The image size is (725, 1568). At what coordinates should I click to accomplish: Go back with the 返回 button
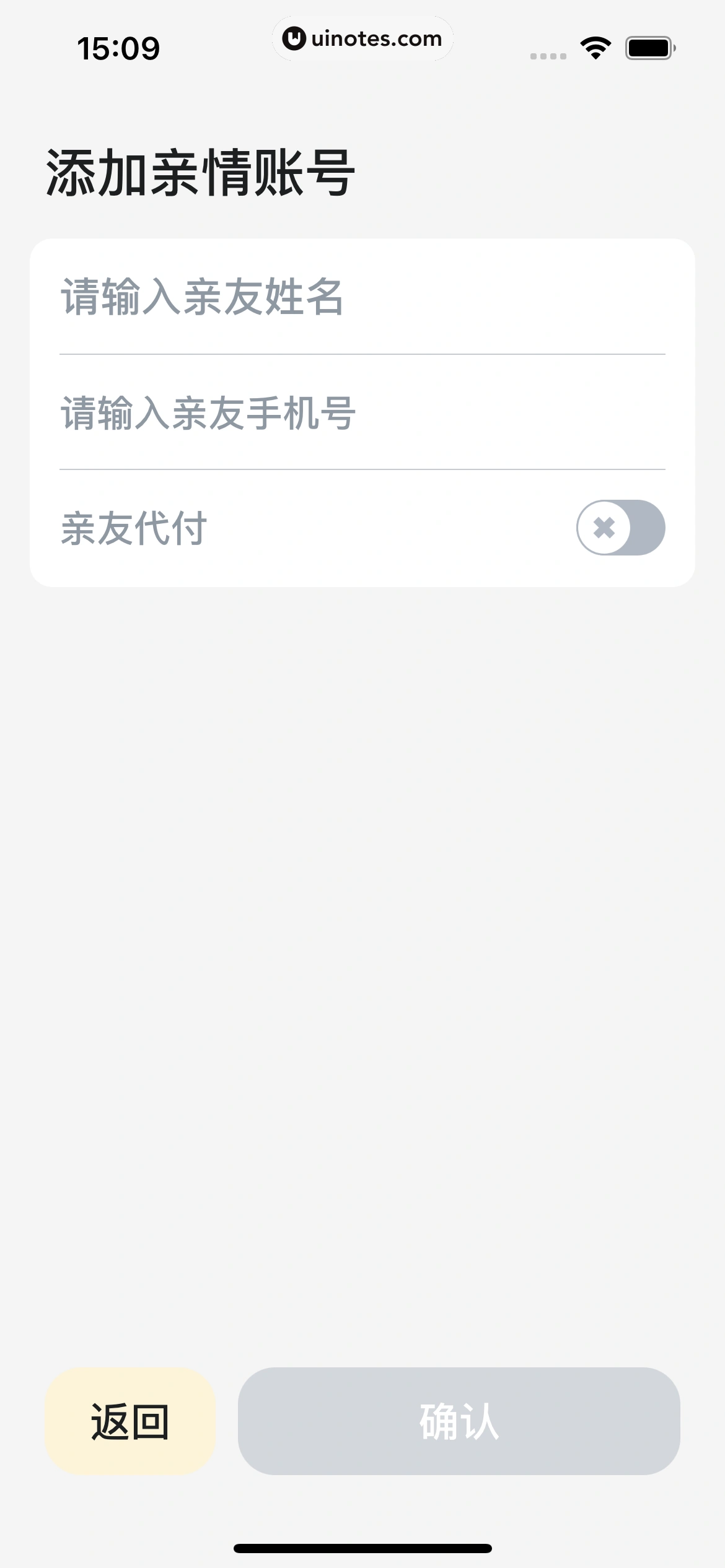click(x=130, y=1422)
